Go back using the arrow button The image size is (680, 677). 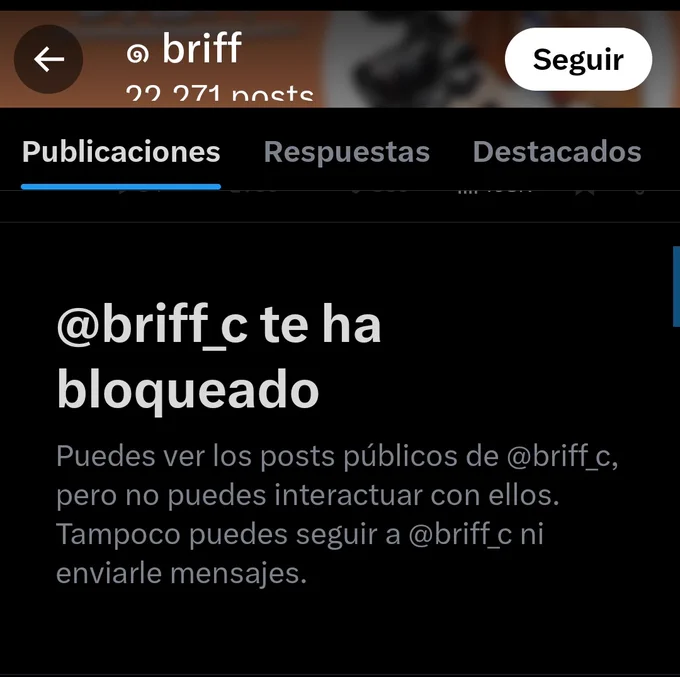click(49, 59)
